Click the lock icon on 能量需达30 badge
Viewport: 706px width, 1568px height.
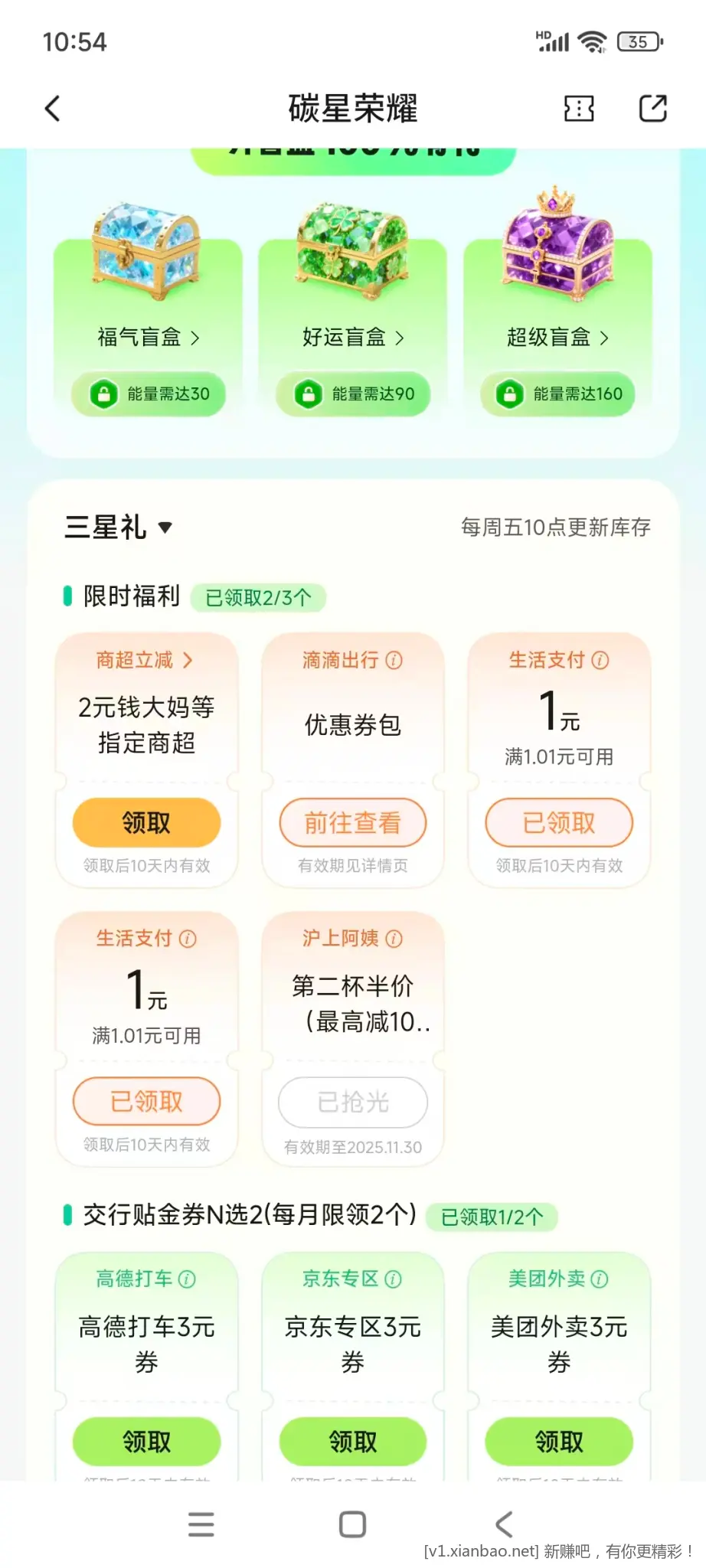[103, 394]
